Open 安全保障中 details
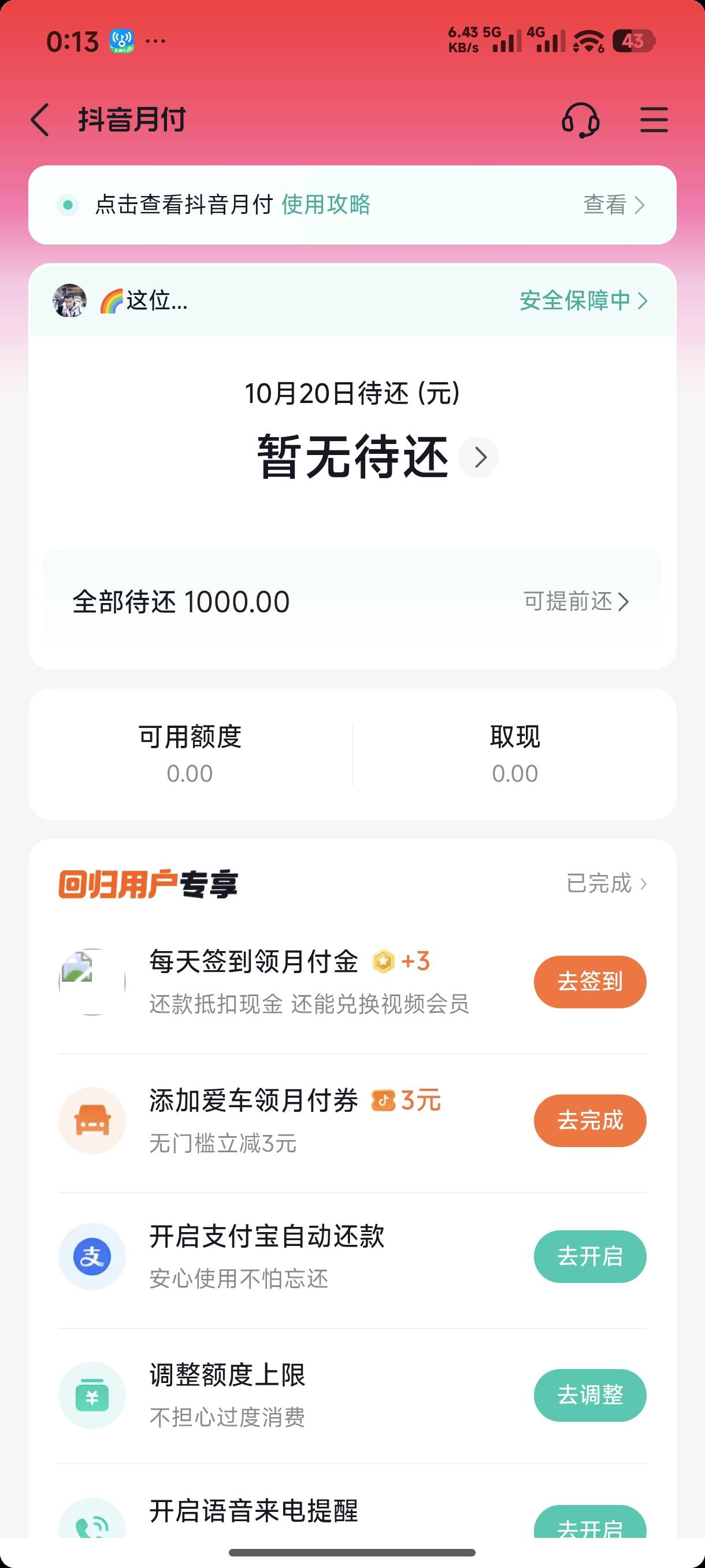 (583, 301)
